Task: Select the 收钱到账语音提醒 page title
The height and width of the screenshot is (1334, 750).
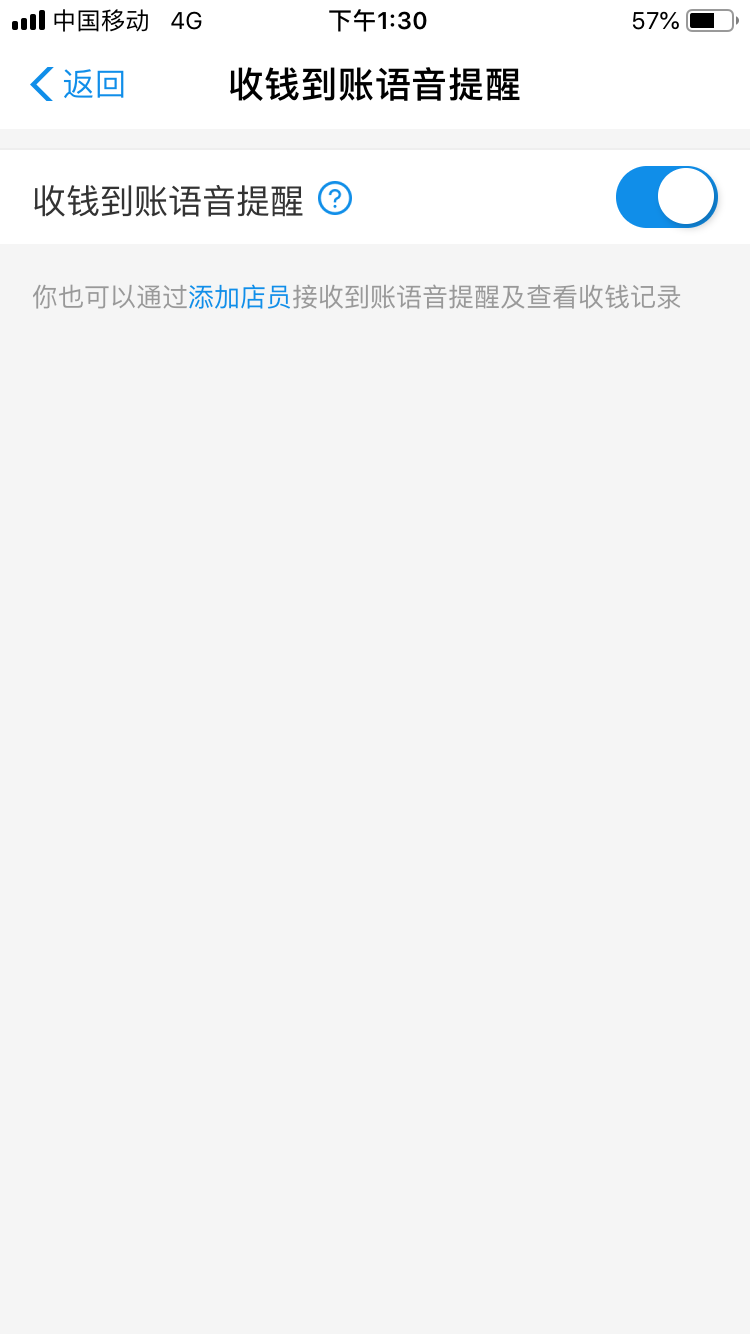Action: click(x=375, y=86)
